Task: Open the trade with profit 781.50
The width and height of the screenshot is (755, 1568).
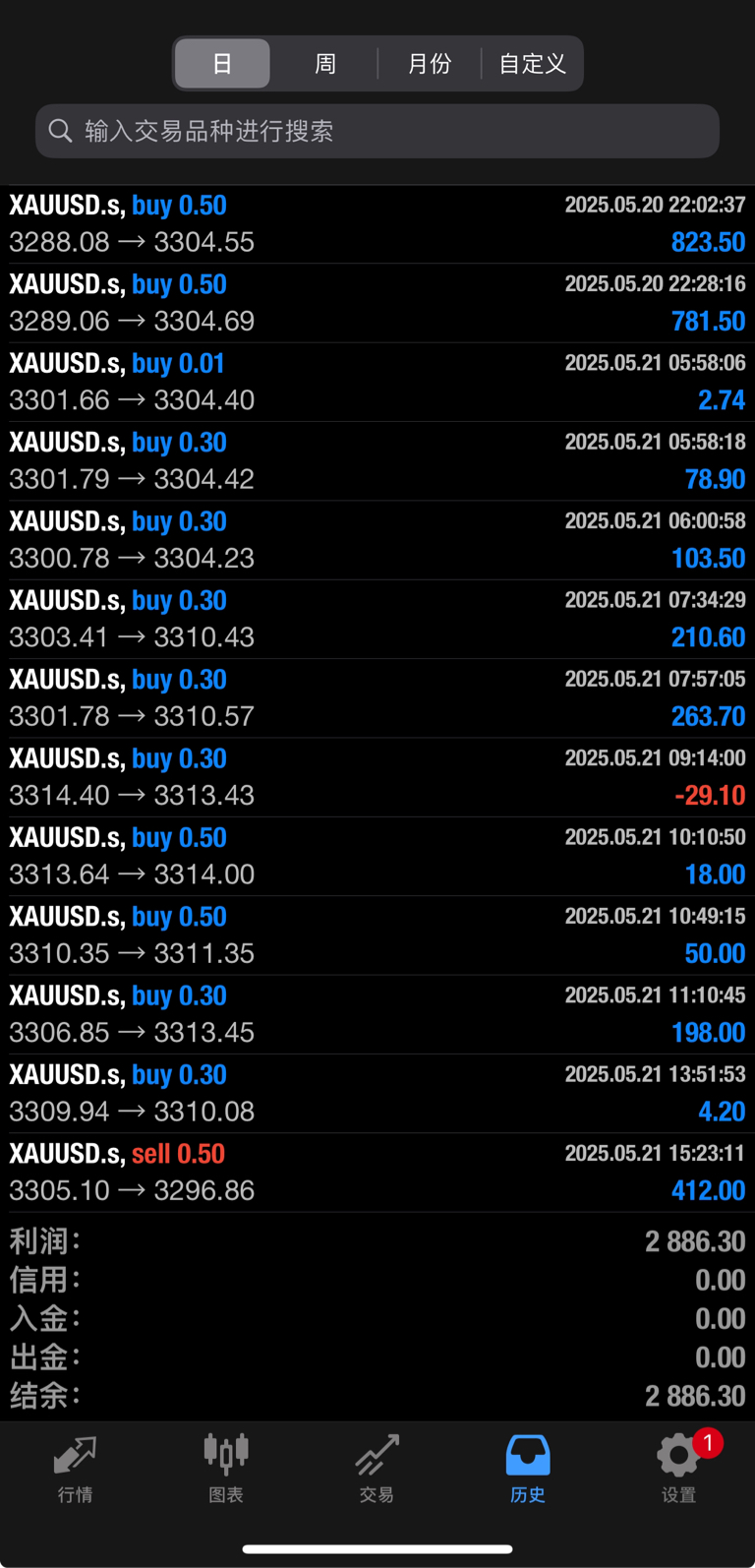Action: point(377,303)
